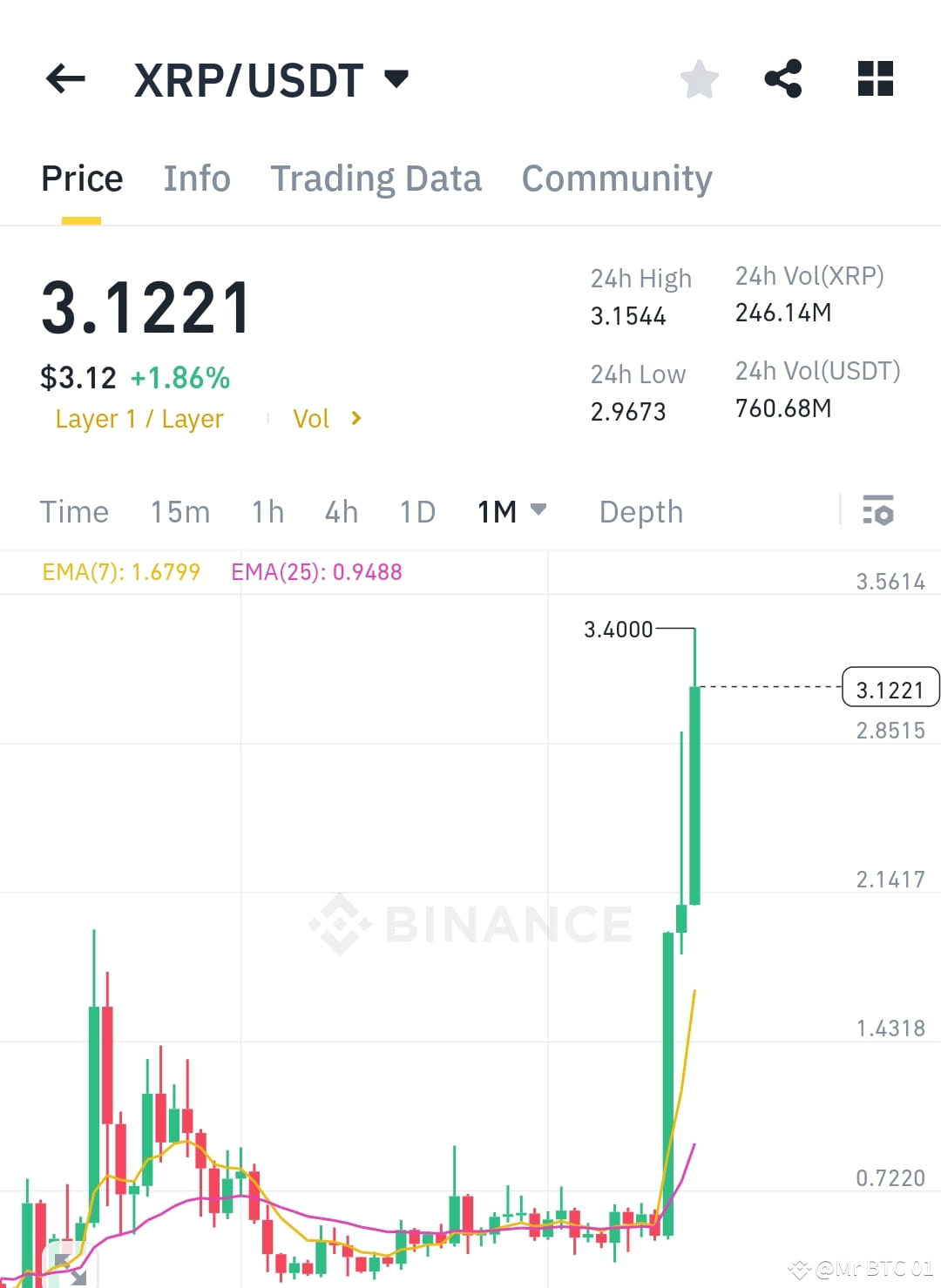Open the XRP/USDT pair selector dropdown
The height and width of the screenshot is (1288, 941).
[x=396, y=79]
